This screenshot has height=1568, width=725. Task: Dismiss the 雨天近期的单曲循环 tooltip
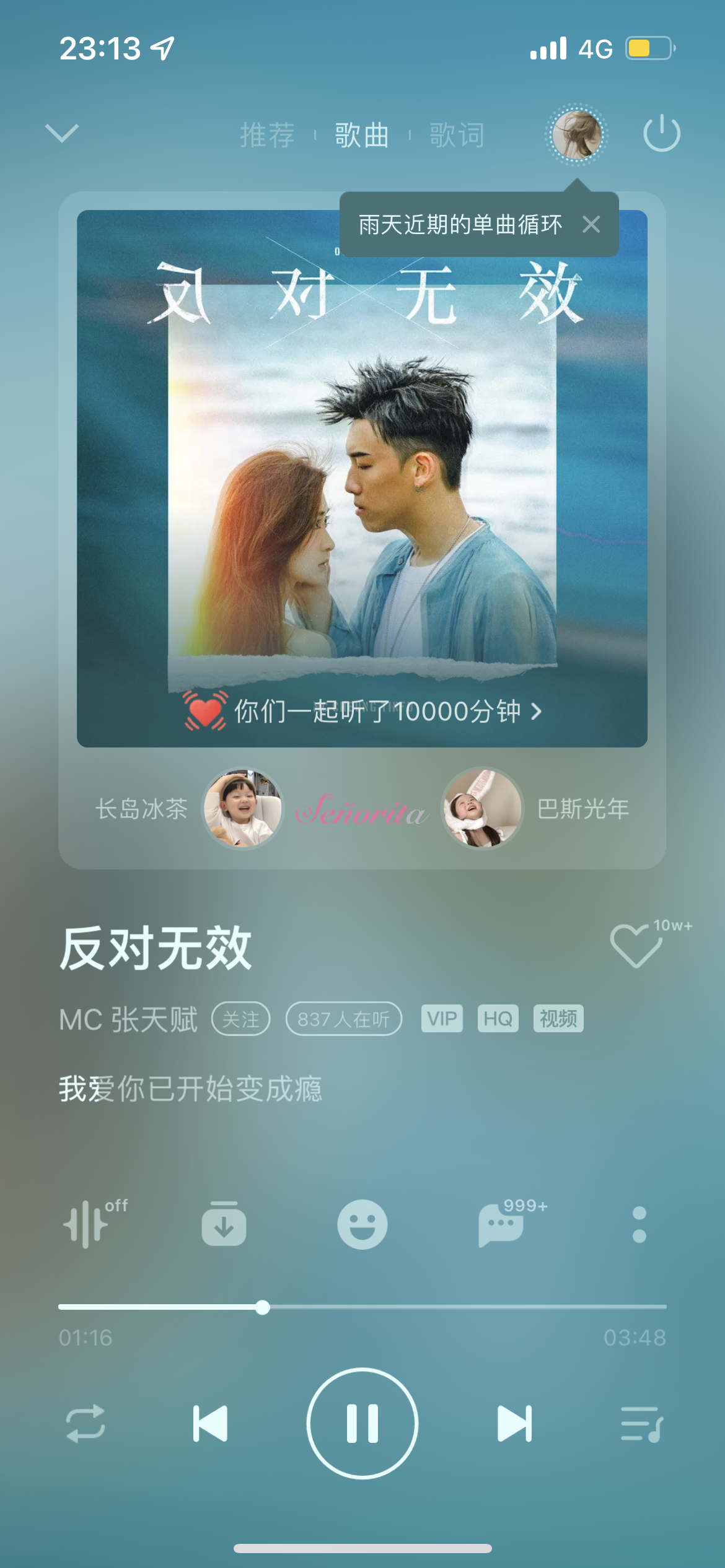tap(591, 224)
